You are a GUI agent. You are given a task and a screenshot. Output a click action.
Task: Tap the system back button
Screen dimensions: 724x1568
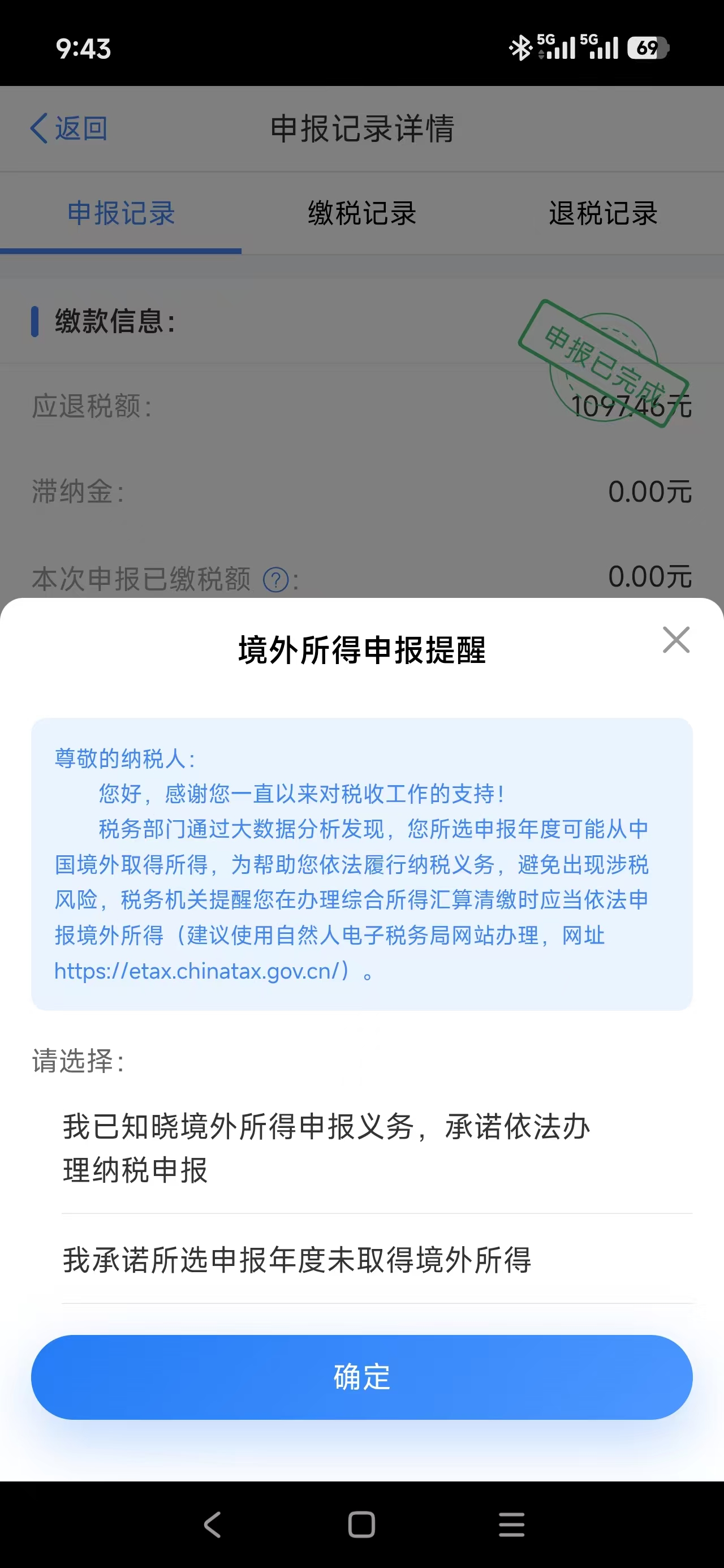point(212,1524)
